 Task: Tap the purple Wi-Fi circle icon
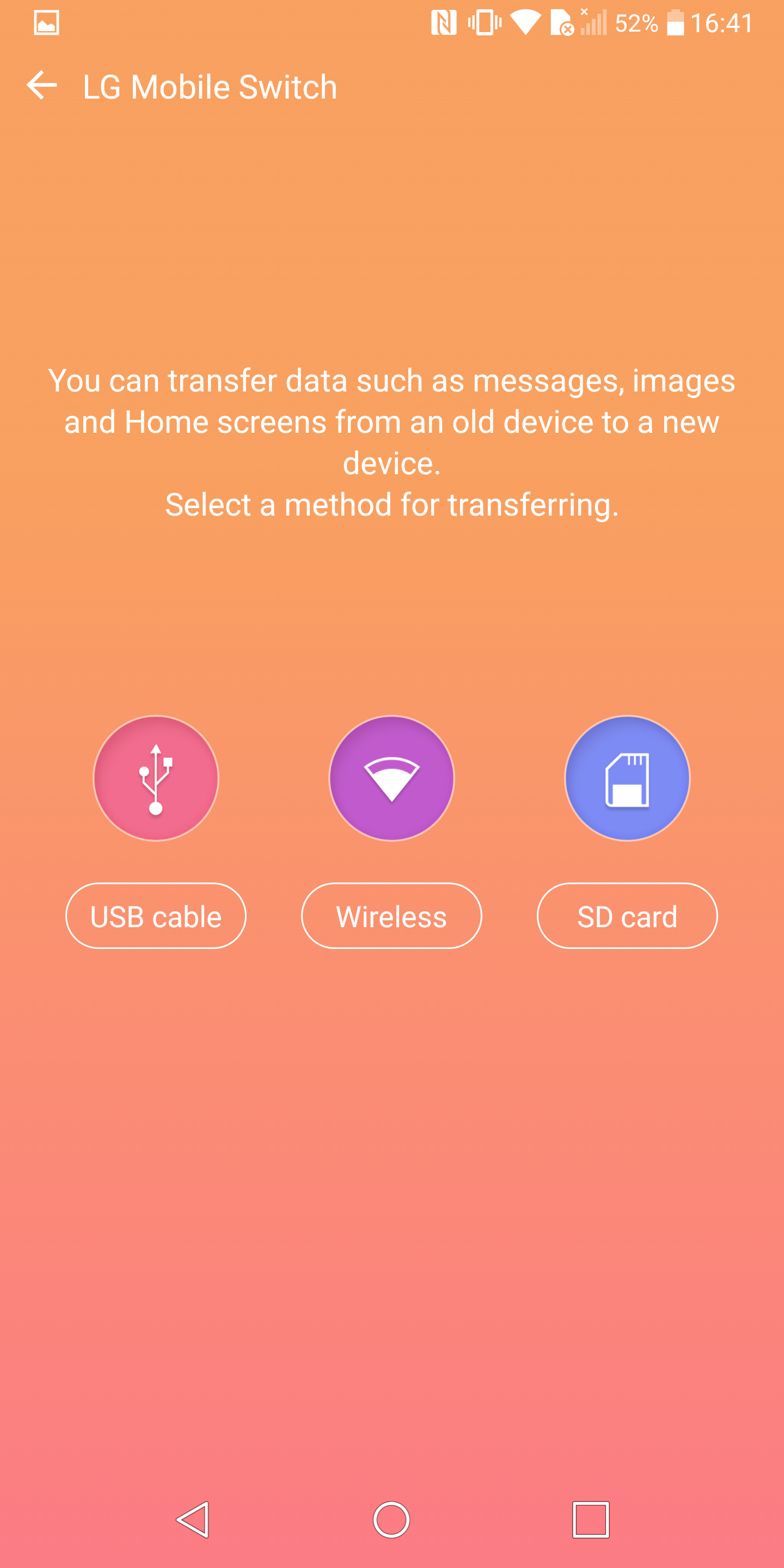tap(391, 778)
